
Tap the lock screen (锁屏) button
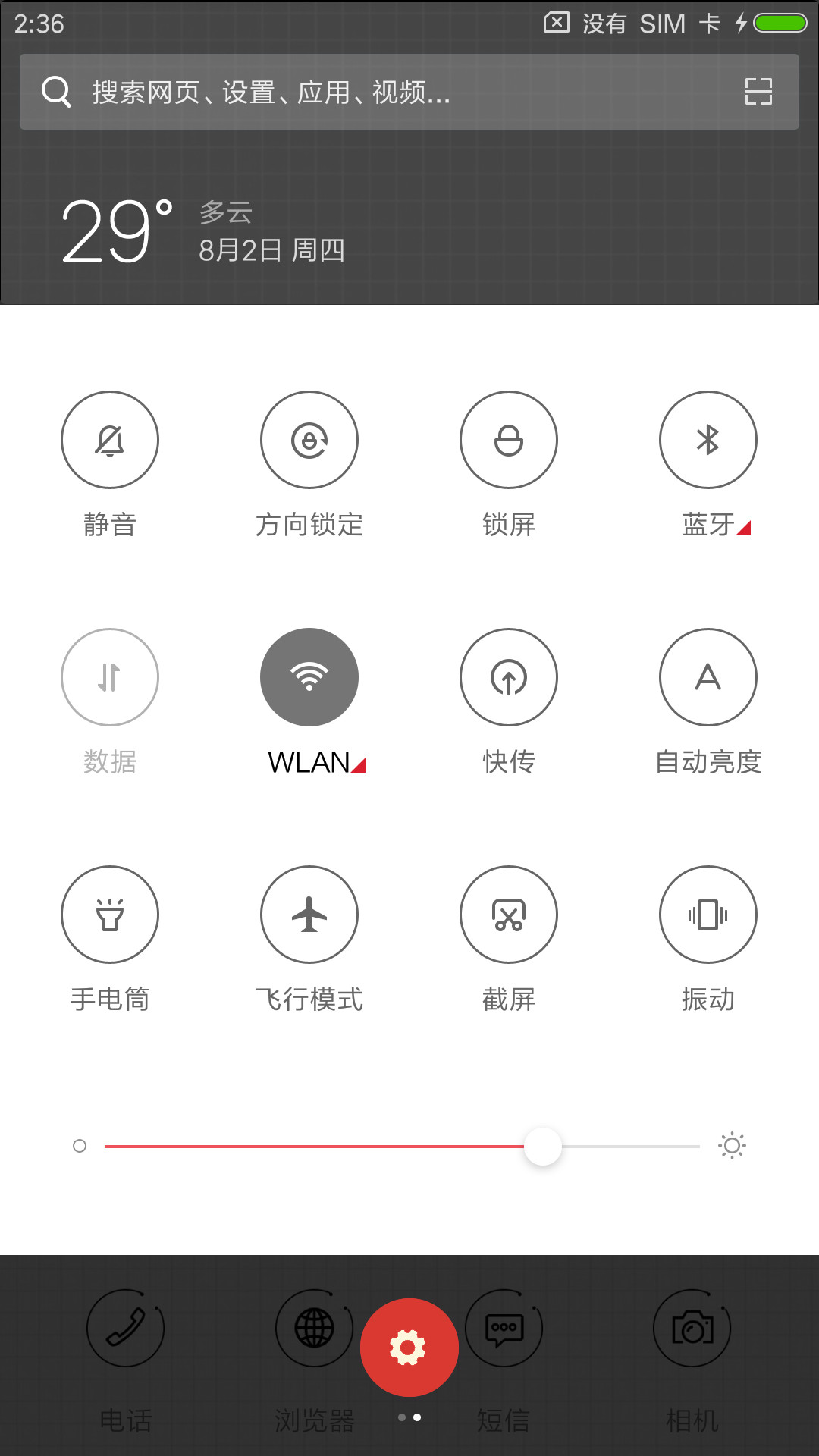coord(509,440)
